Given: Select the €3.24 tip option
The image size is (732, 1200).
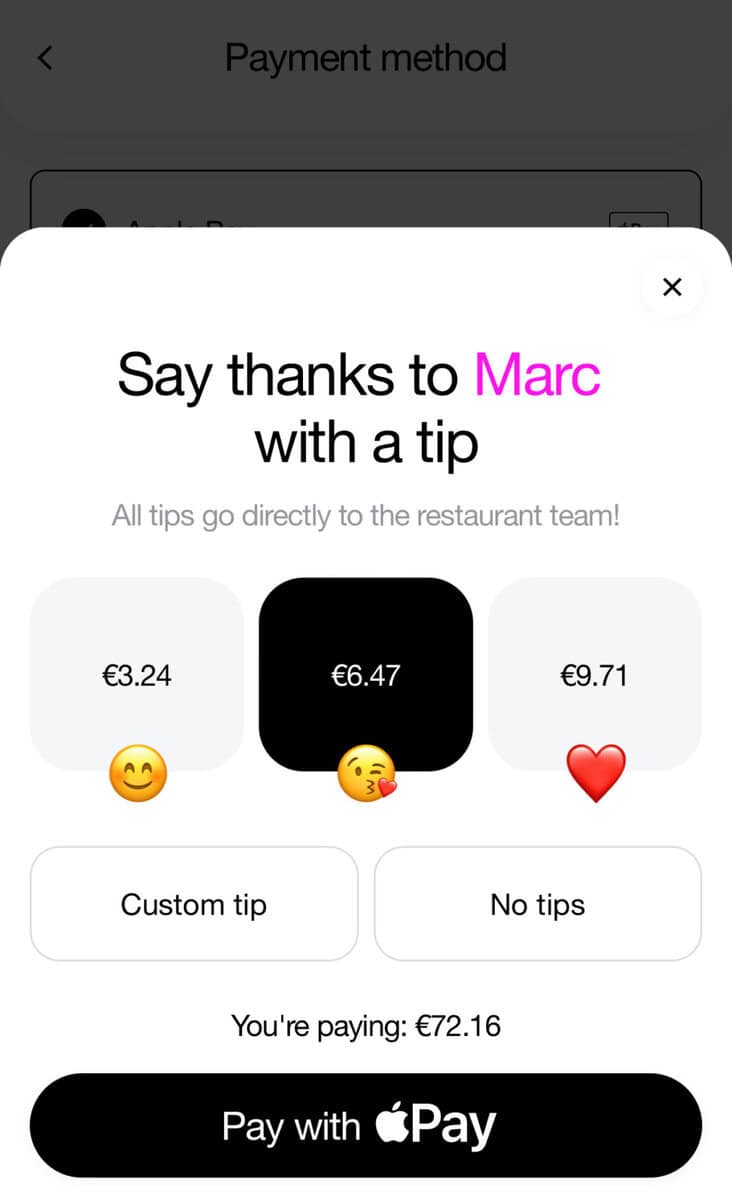Looking at the screenshot, I should point(137,674).
